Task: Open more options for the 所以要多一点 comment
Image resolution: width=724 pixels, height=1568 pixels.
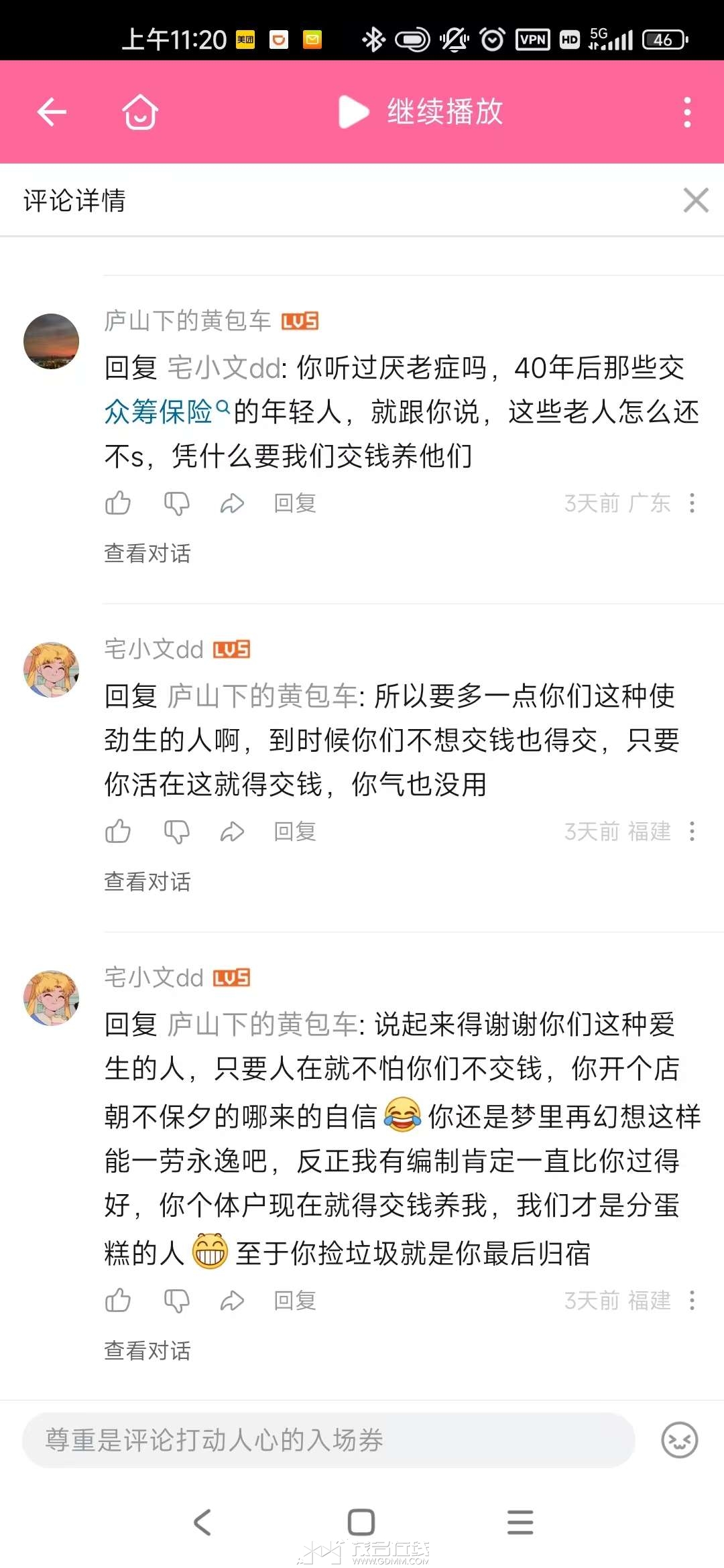Action: coord(692,832)
